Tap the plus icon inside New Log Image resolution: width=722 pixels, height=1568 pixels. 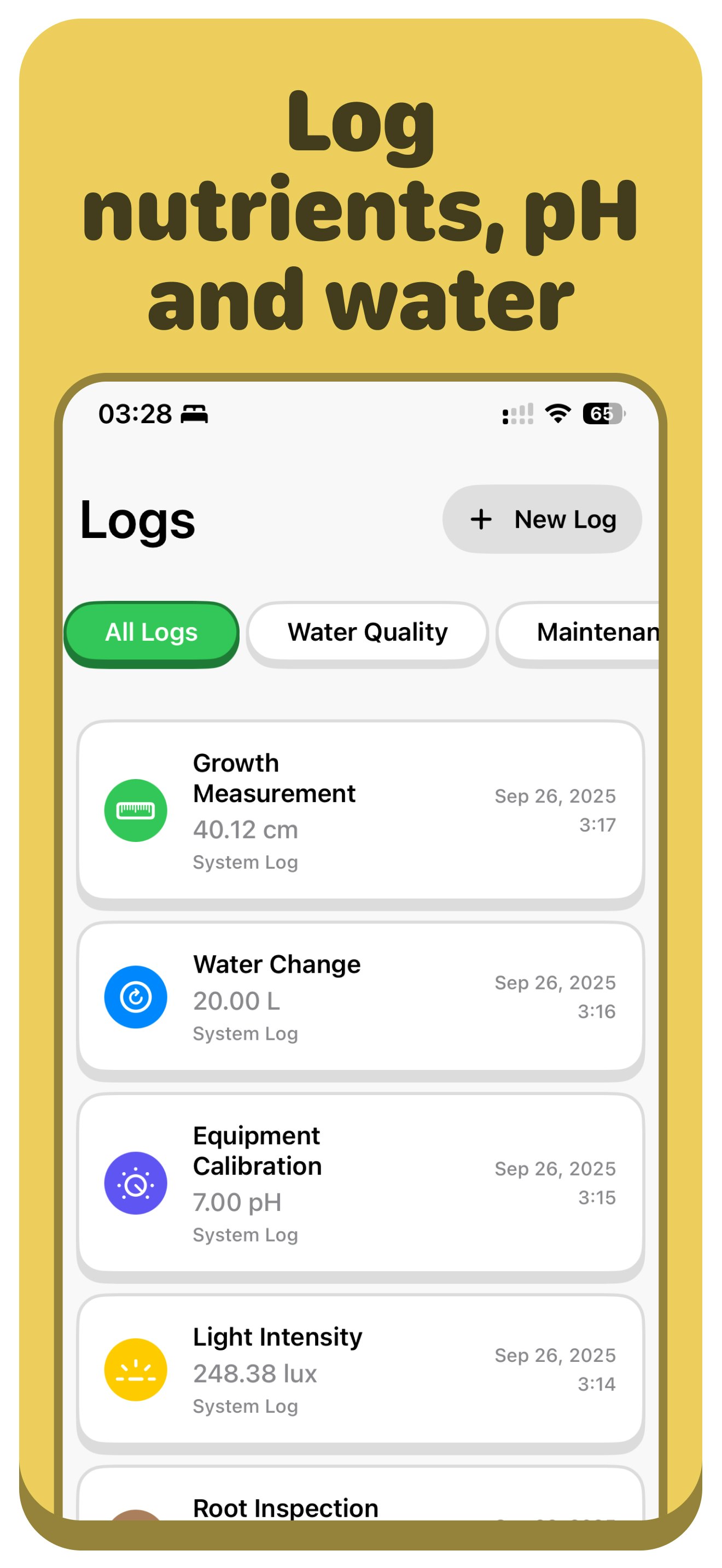coord(481,519)
